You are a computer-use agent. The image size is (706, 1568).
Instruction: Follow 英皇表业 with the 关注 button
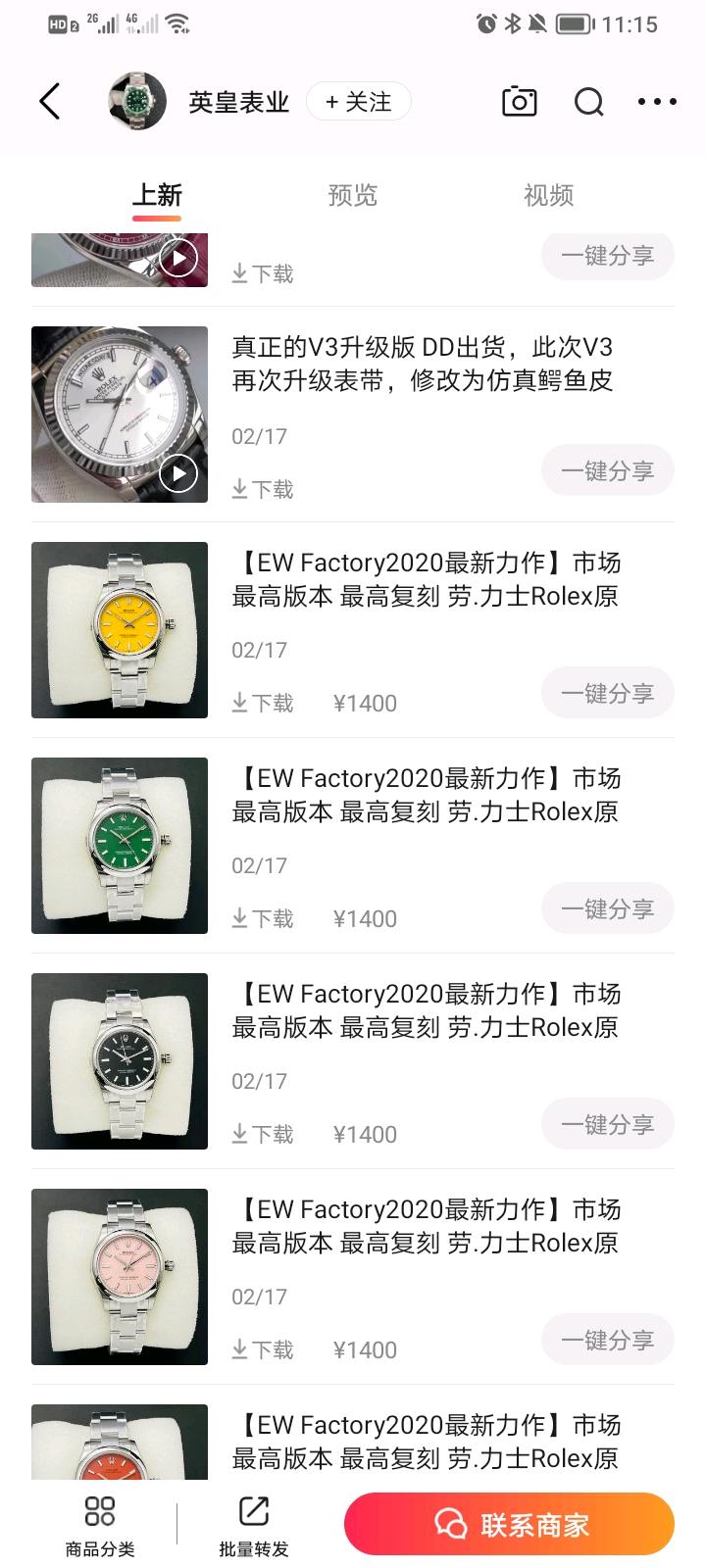[x=358, y=102]
